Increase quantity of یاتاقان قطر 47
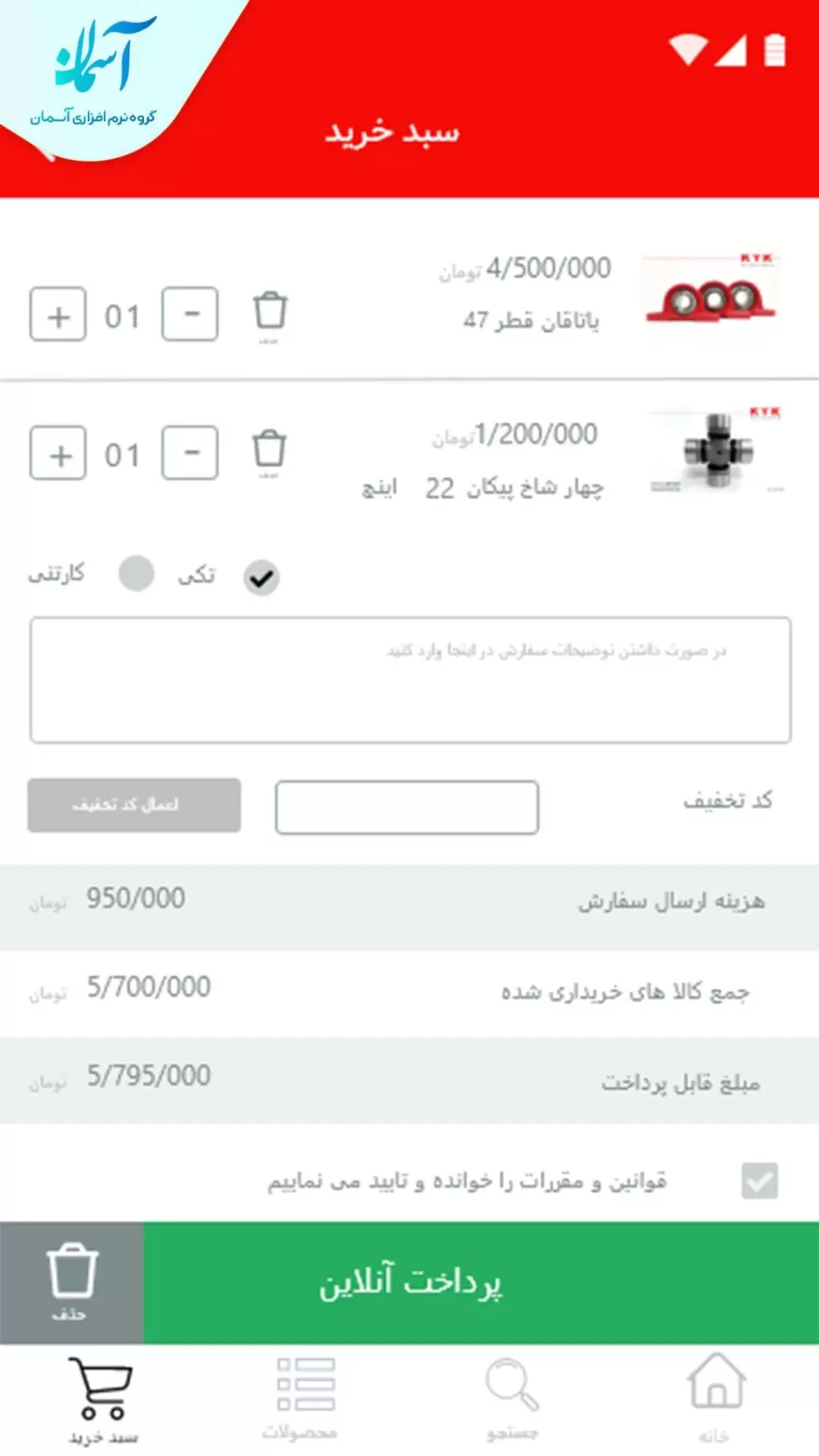Screen dimensions: 819x1456 [58, 314]
